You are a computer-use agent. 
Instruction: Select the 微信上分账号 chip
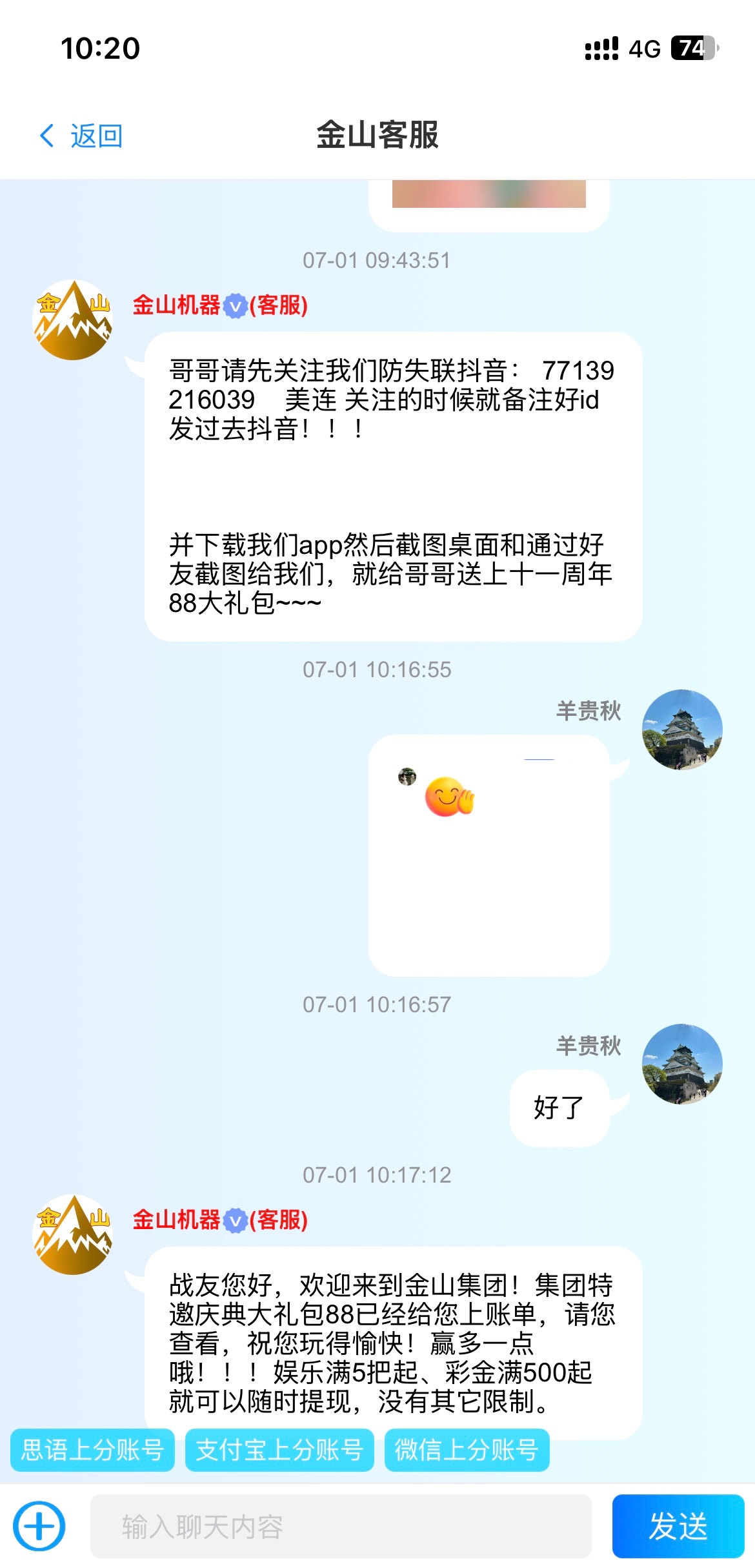[467, 1451]
